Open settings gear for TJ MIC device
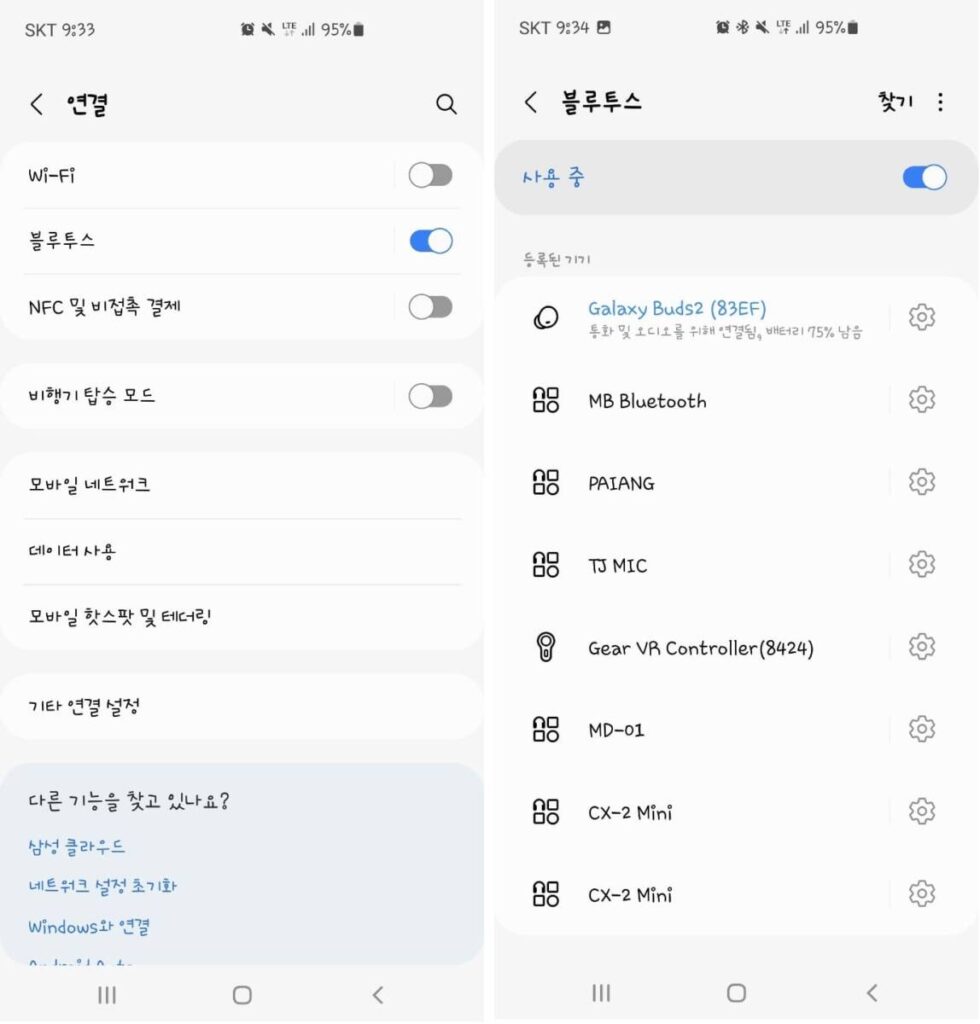 [922, 564]
